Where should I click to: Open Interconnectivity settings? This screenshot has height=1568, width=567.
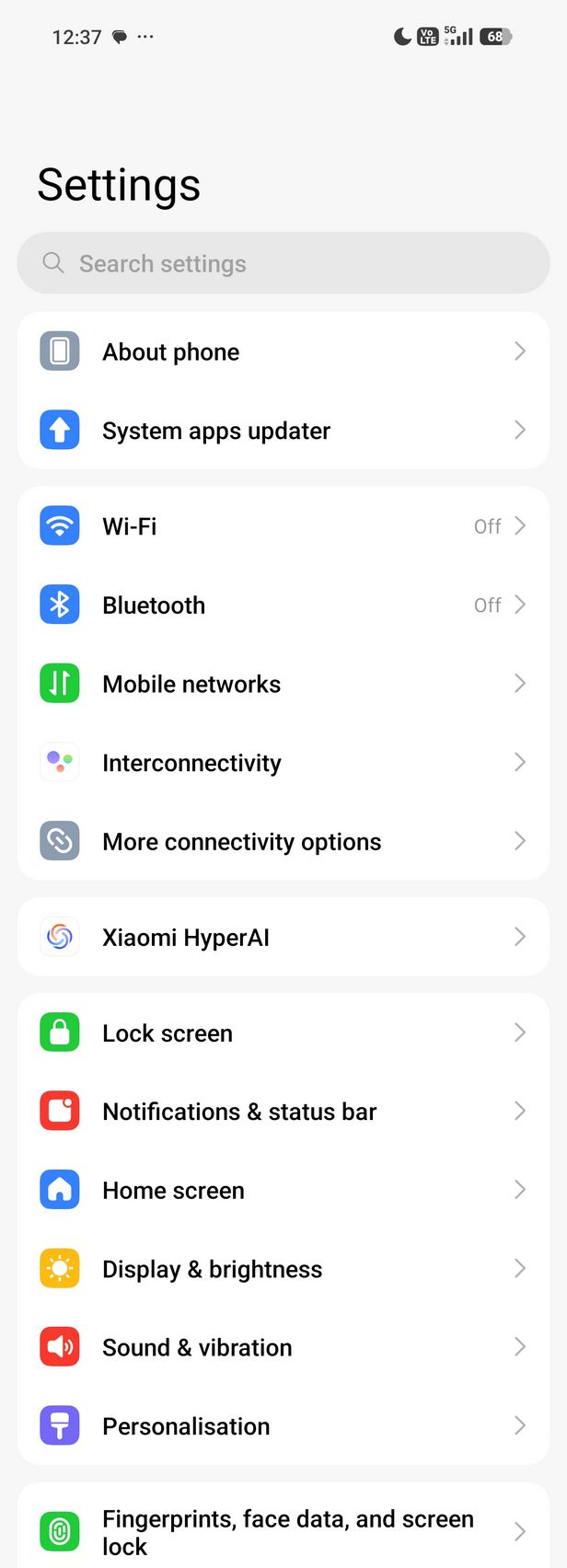[283, 763]
